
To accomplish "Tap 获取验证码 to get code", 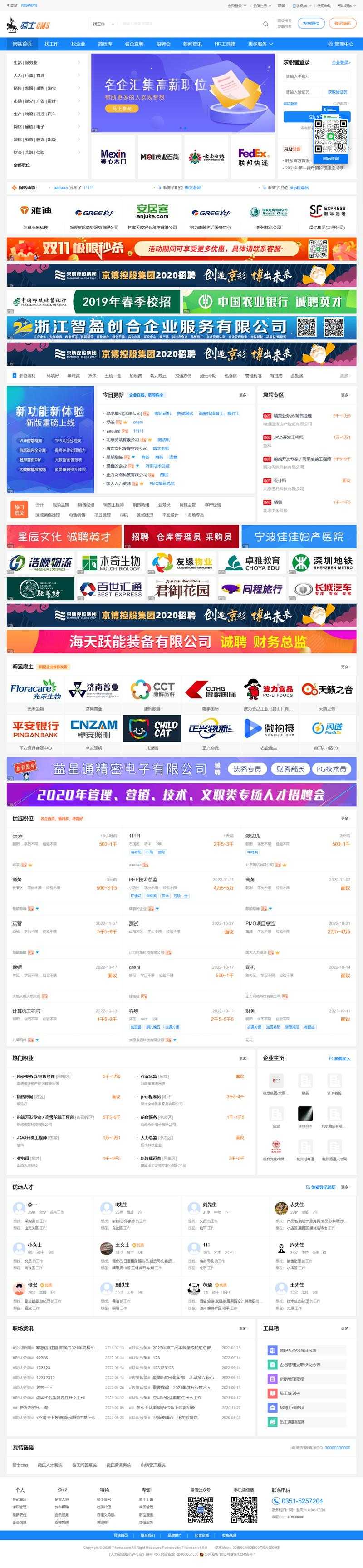I will tap(338, 92).
